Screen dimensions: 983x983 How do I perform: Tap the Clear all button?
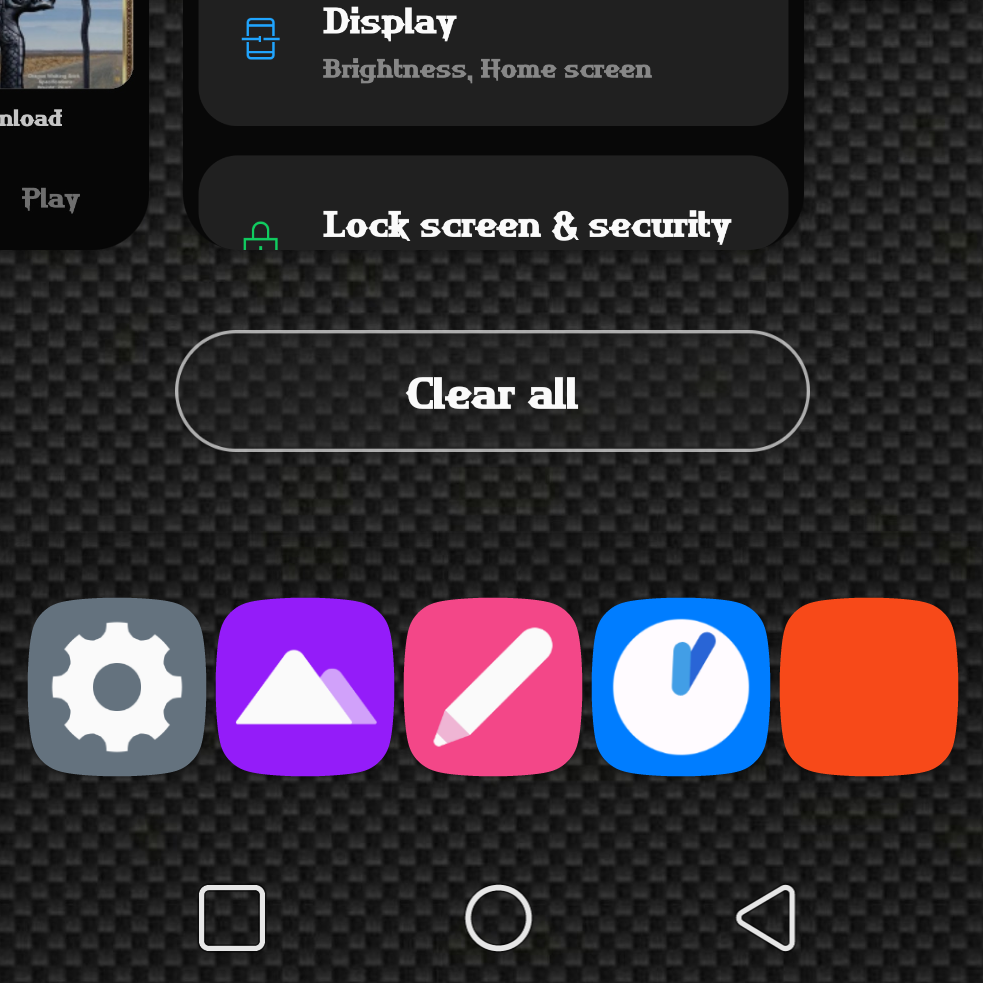[x=491, y=391]
